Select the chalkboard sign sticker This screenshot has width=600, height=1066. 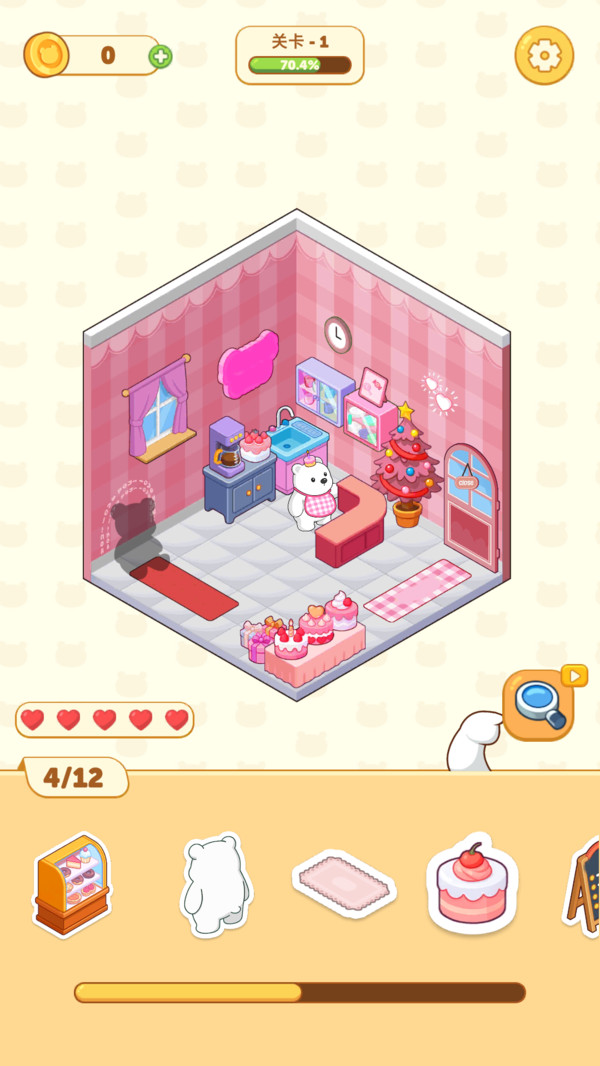pyautogui.click(x=582, y=887)
